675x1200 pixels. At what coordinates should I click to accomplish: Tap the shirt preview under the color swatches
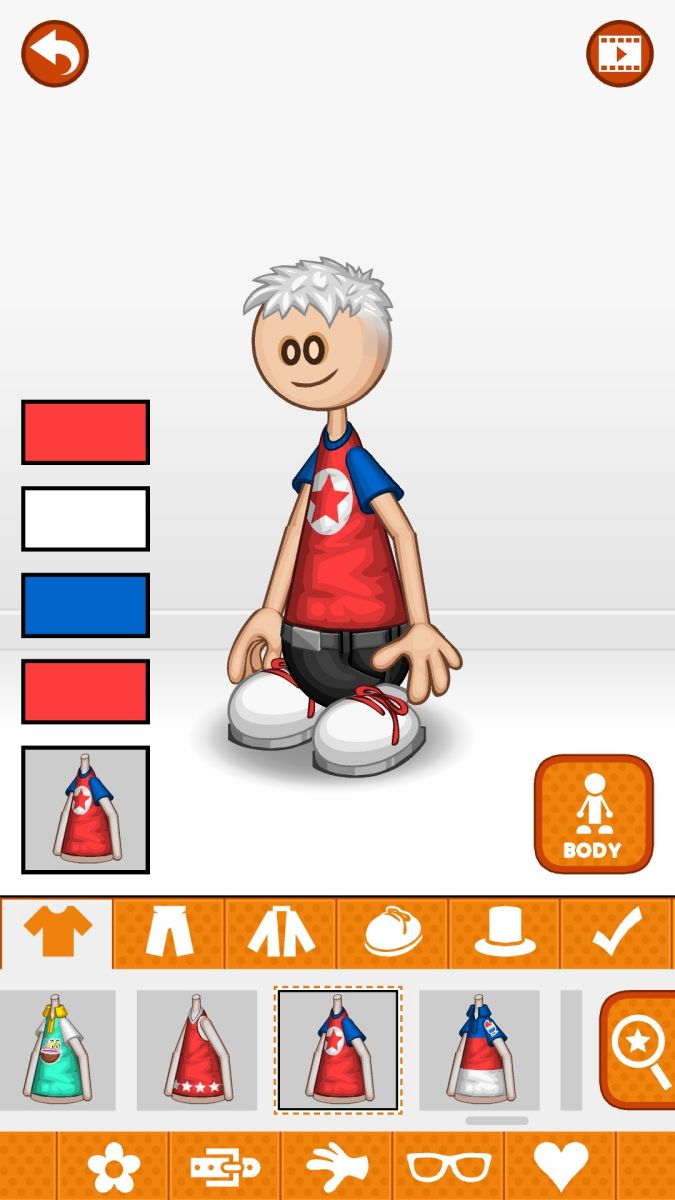click(x=86, y=810)
